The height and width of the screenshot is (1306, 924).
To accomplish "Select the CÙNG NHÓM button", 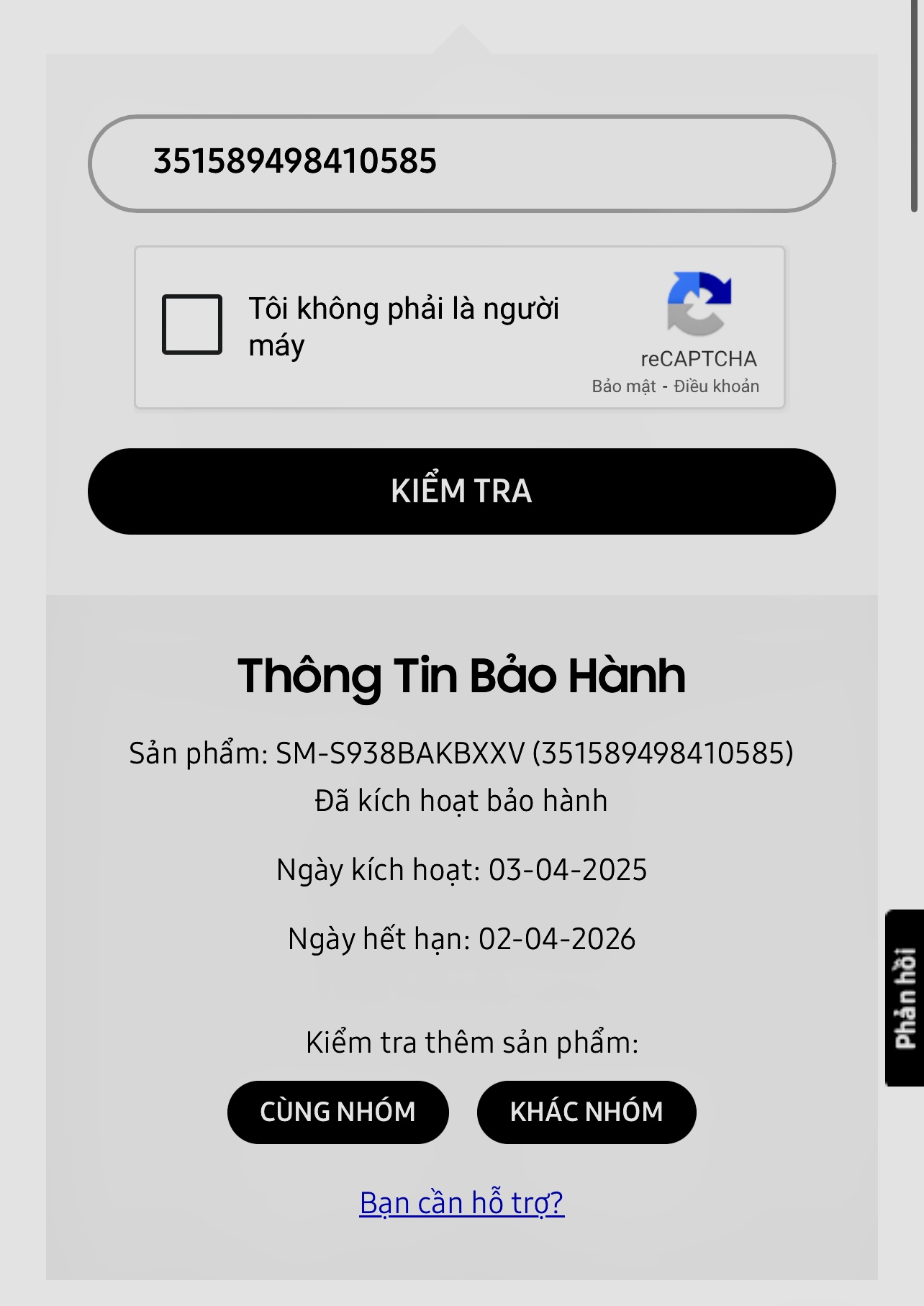I will click(338, 1112).
